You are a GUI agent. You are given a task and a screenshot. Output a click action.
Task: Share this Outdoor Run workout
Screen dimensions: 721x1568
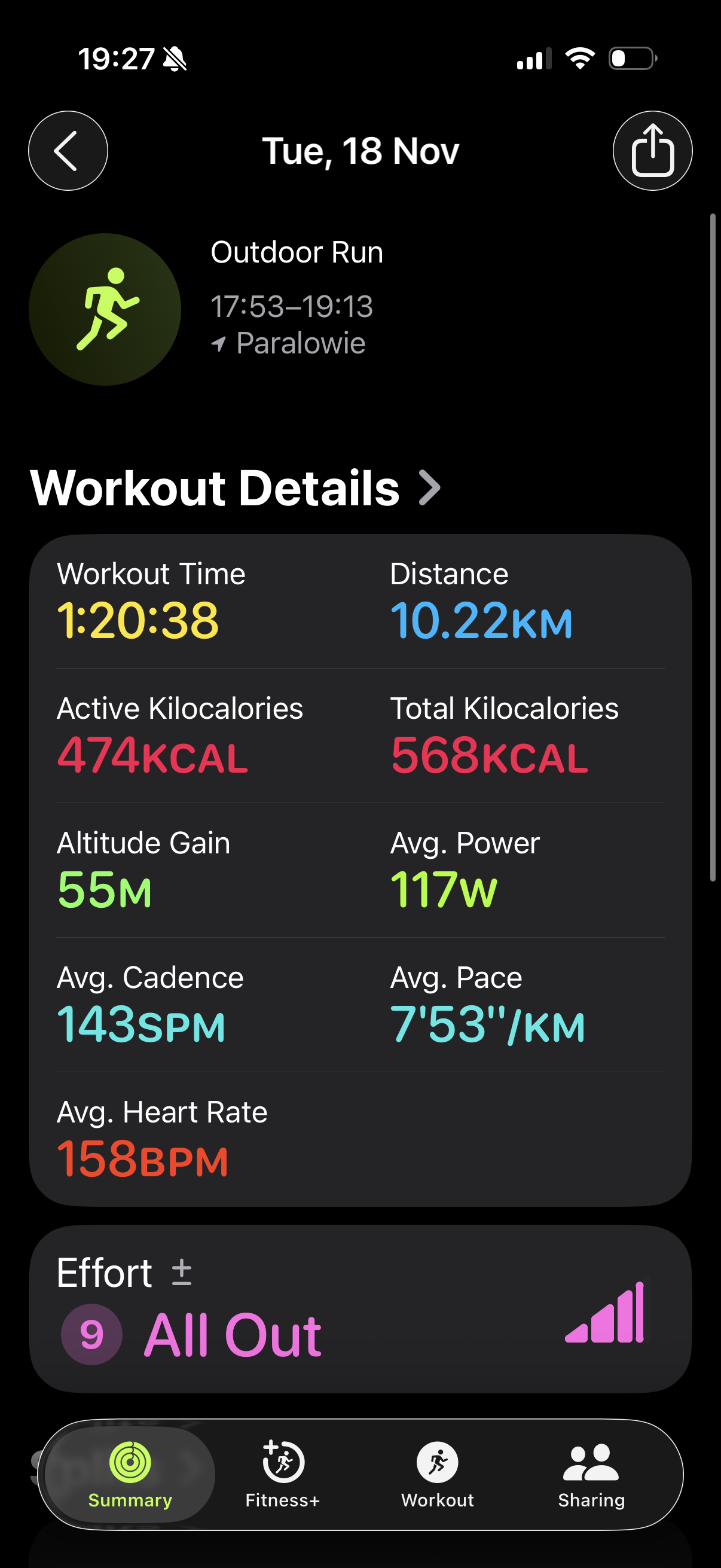[x=652, y=150]
